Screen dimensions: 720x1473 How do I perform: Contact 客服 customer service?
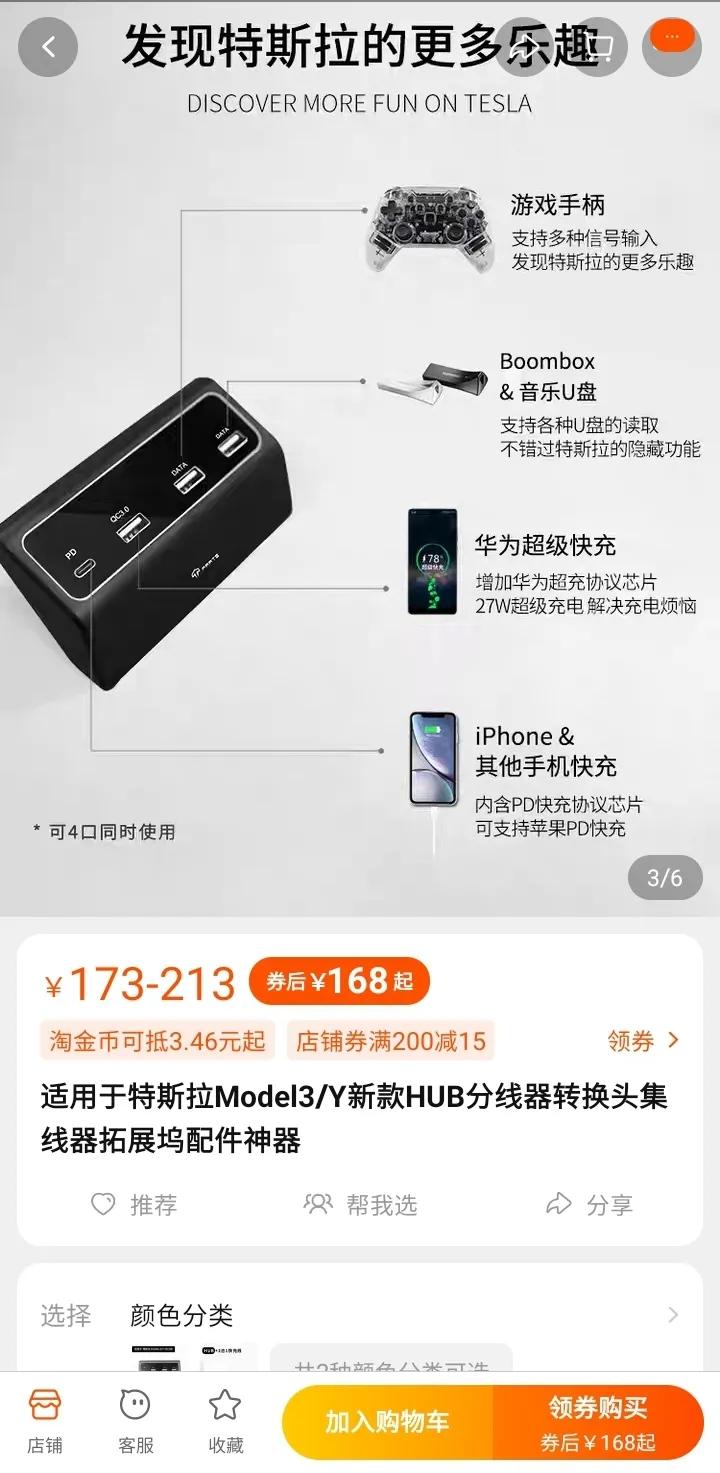(134, 1419)
